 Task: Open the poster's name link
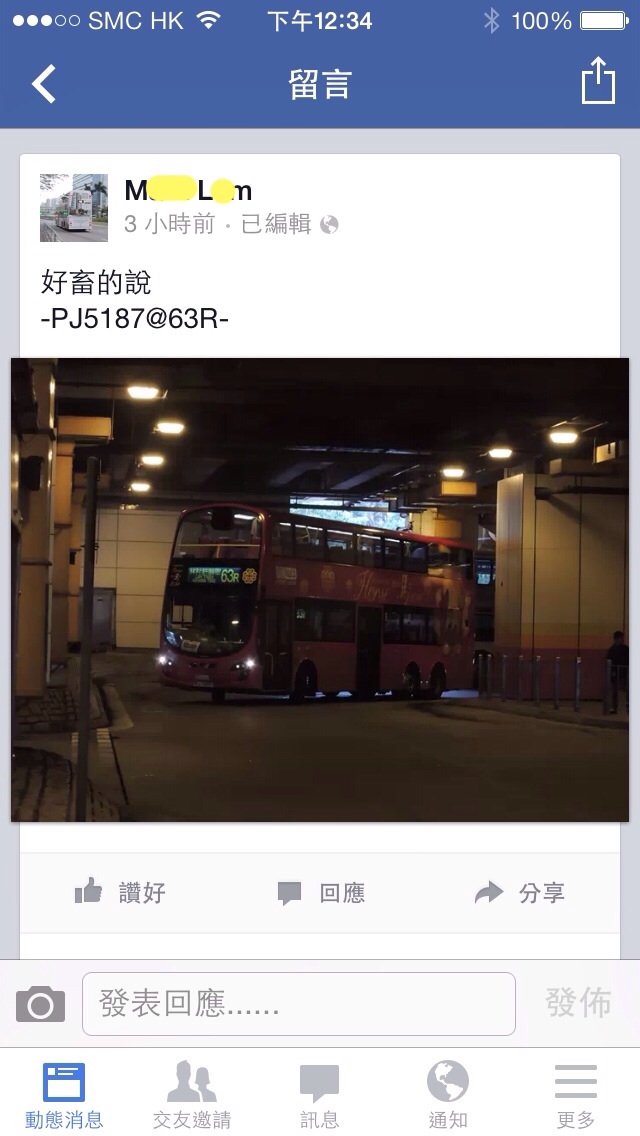(x=188, y=190)
